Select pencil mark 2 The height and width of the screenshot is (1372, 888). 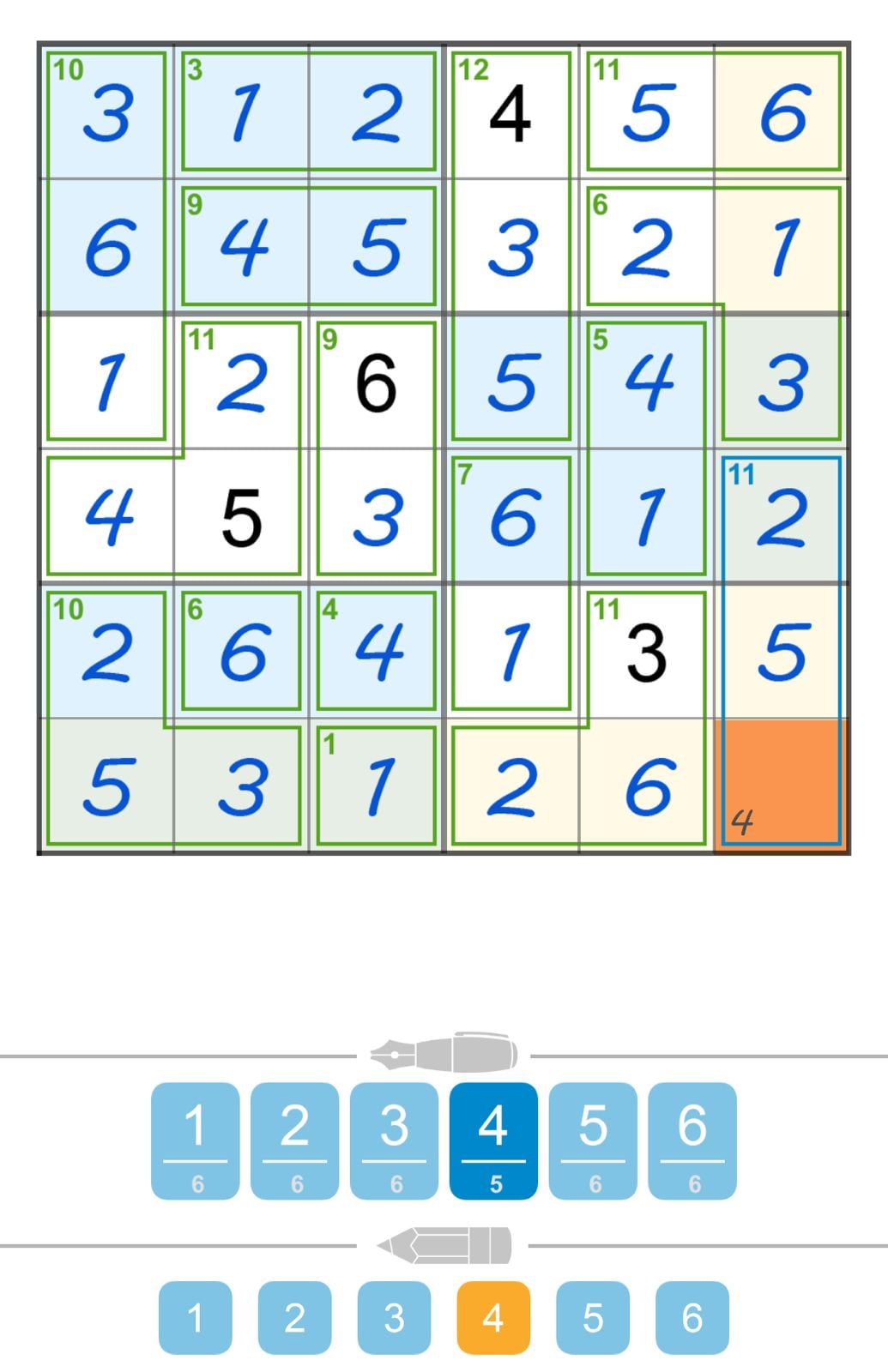click(x=294, y=1318)
